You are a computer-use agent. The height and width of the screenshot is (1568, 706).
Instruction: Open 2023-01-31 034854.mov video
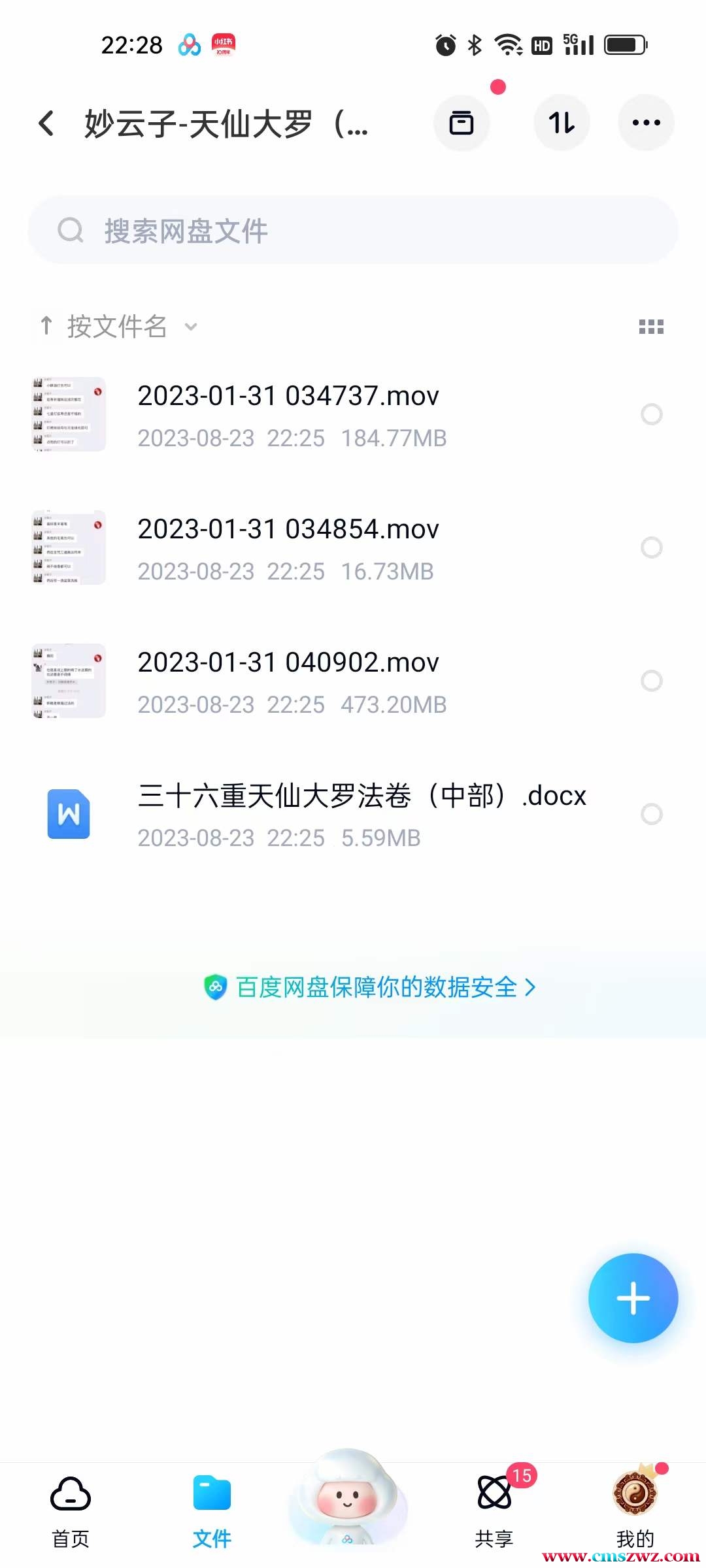(288, 547)
